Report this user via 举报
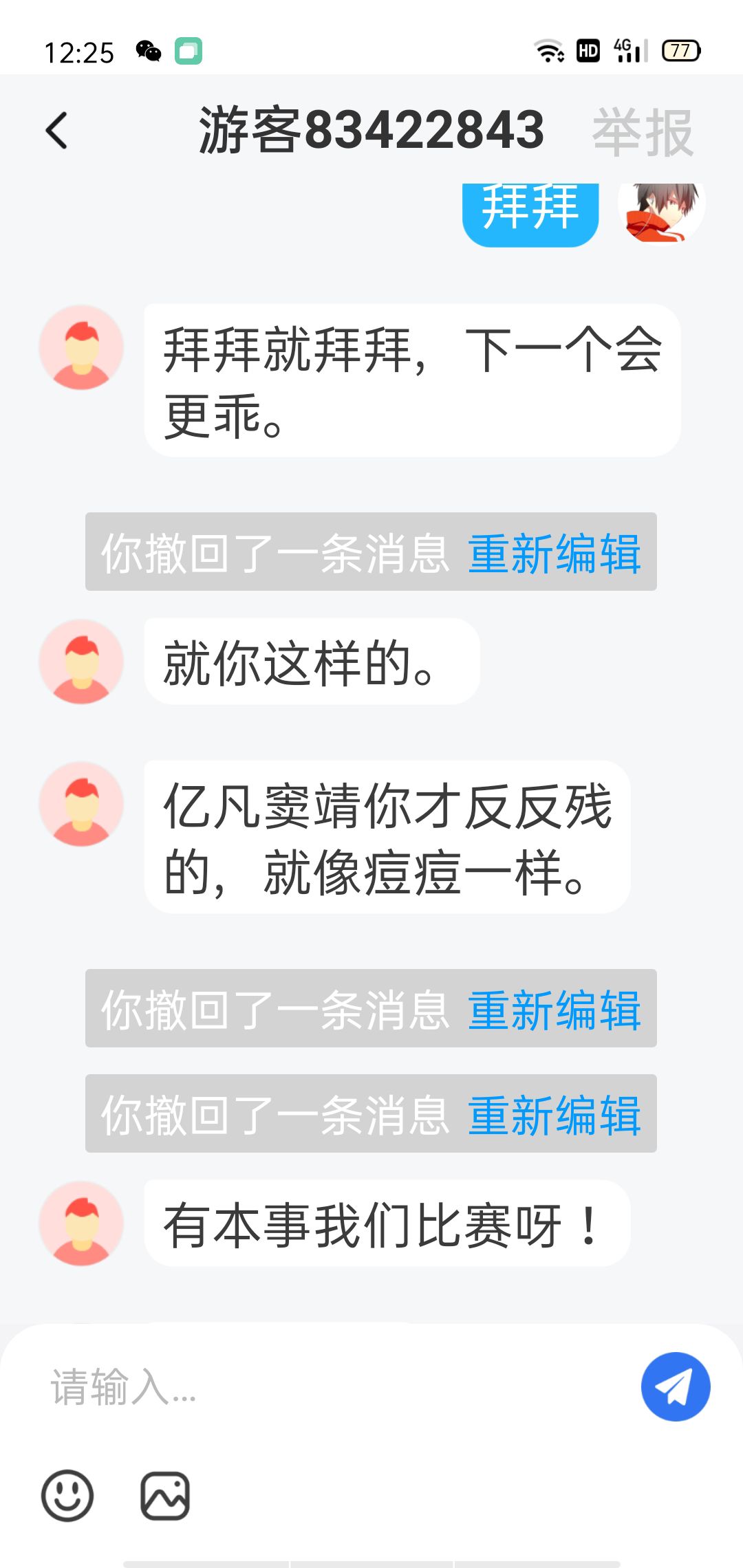The width and height of the screenshot is (743, 1568). point(642,132)
